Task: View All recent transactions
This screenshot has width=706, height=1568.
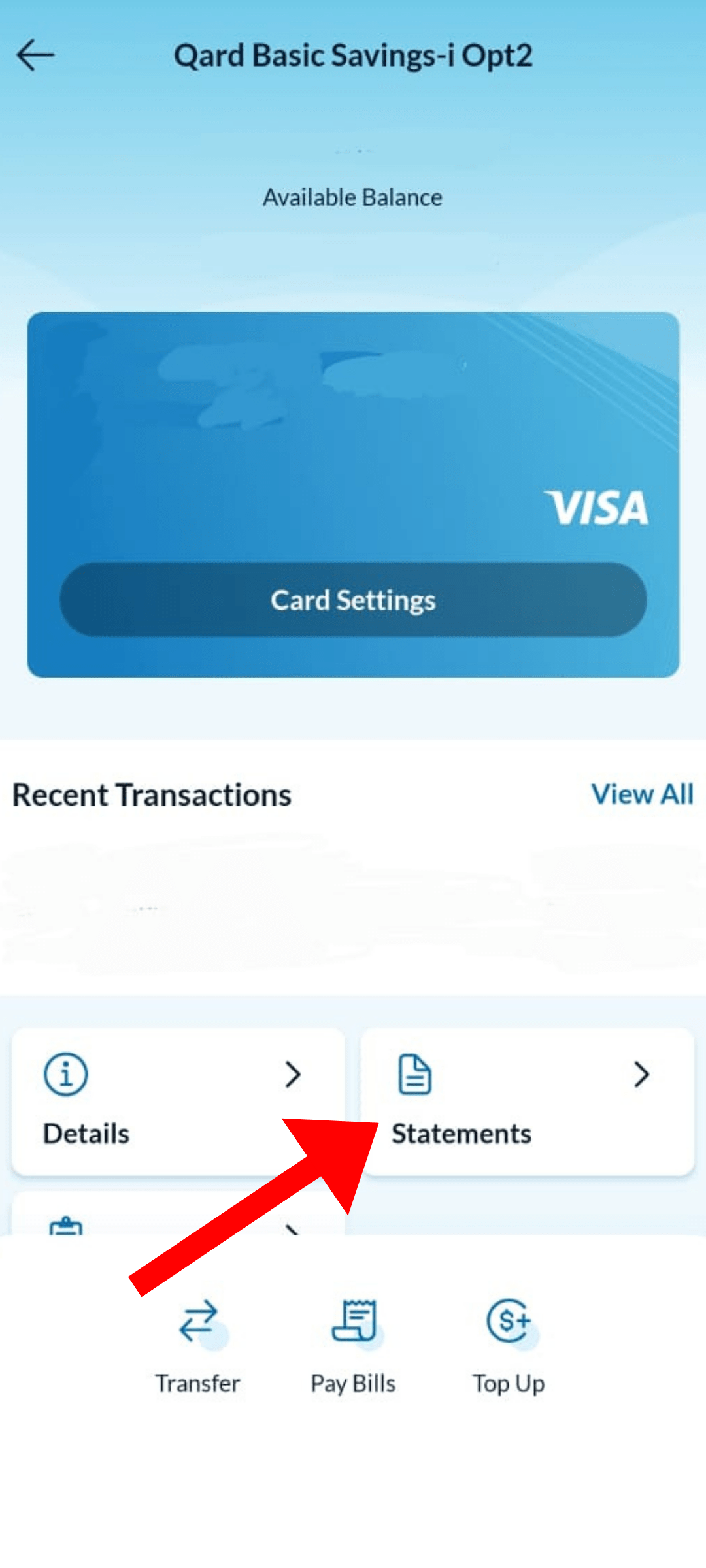Action: [x=641, y=794]
